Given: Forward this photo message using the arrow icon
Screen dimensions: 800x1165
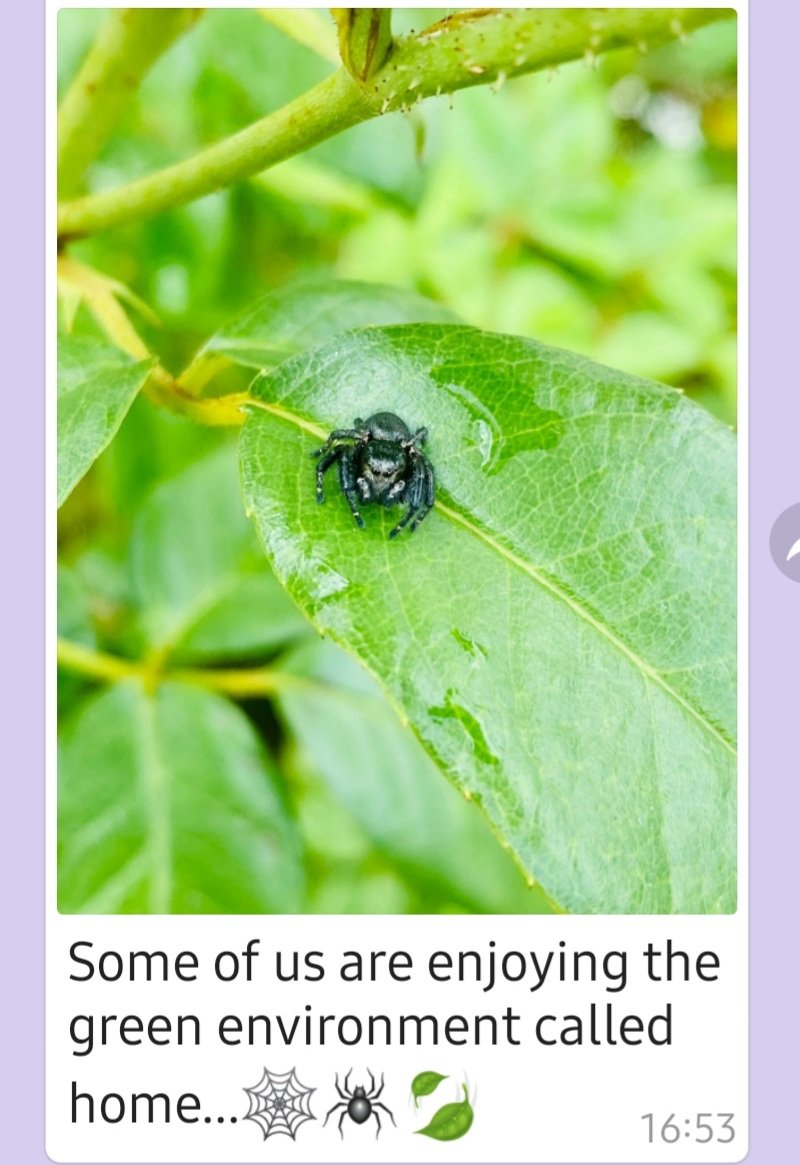Looking at the screenshot, I should click(788, 542).
